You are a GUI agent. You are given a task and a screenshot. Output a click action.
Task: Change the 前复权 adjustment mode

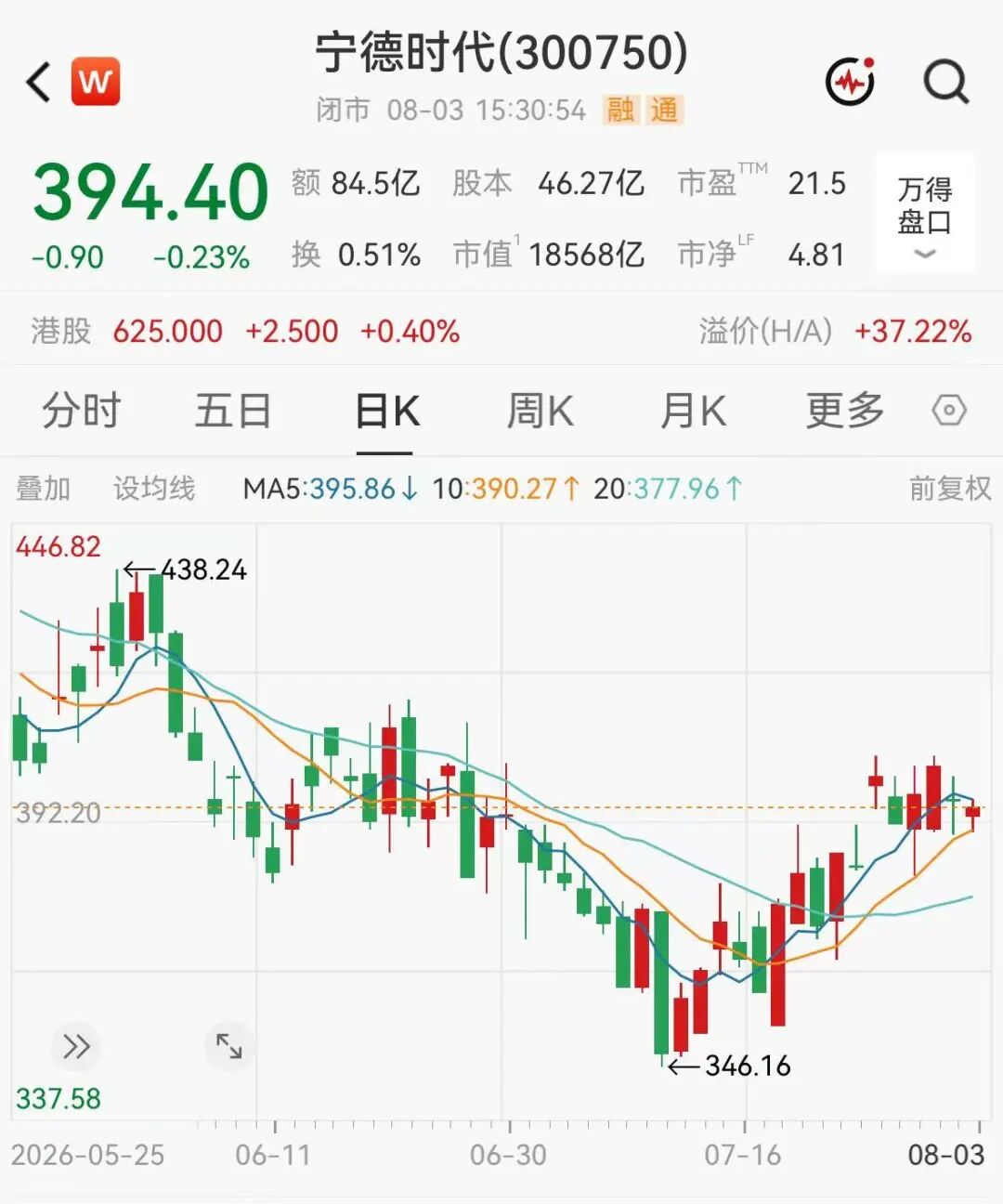tap(950, 488)
